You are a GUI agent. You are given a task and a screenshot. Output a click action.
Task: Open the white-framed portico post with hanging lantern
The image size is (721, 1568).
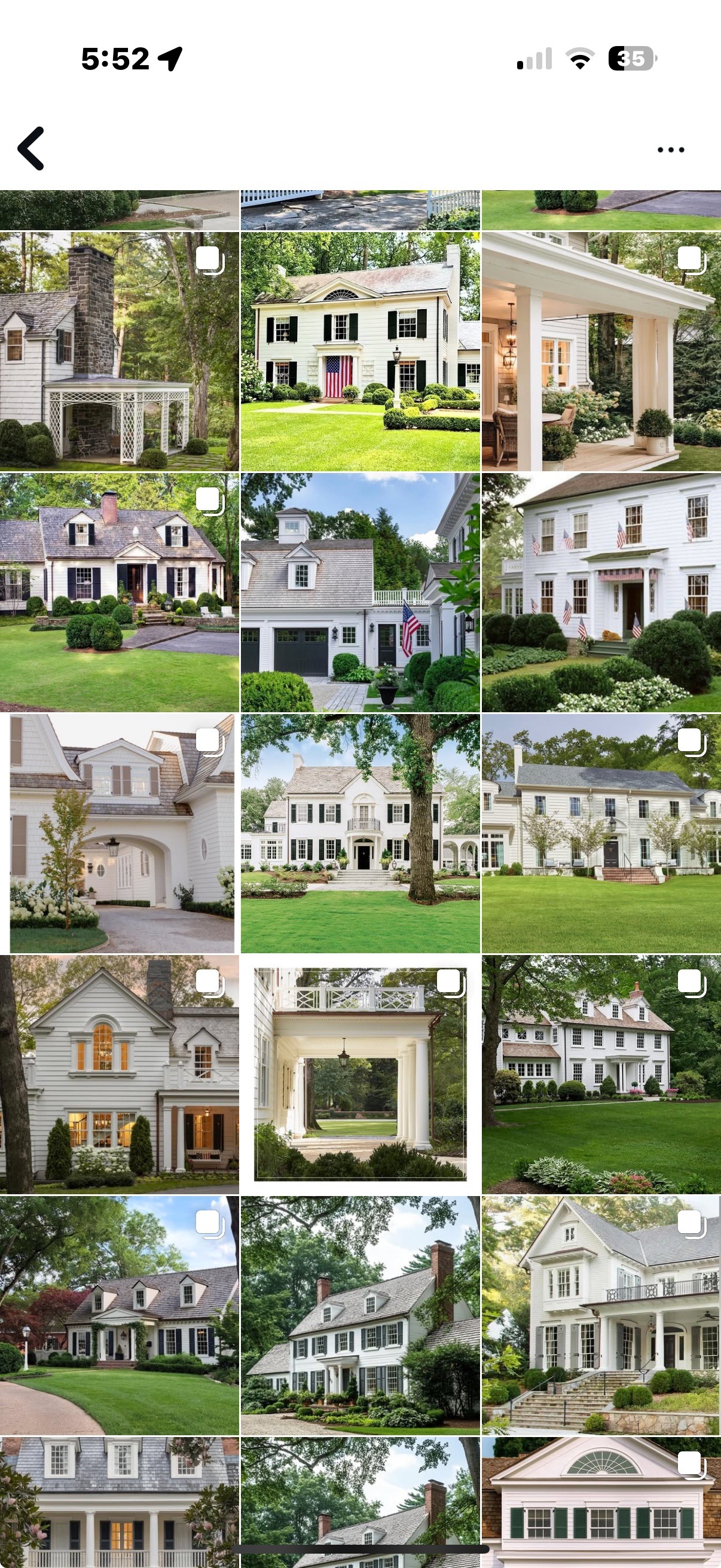(x=359, y=1075)
